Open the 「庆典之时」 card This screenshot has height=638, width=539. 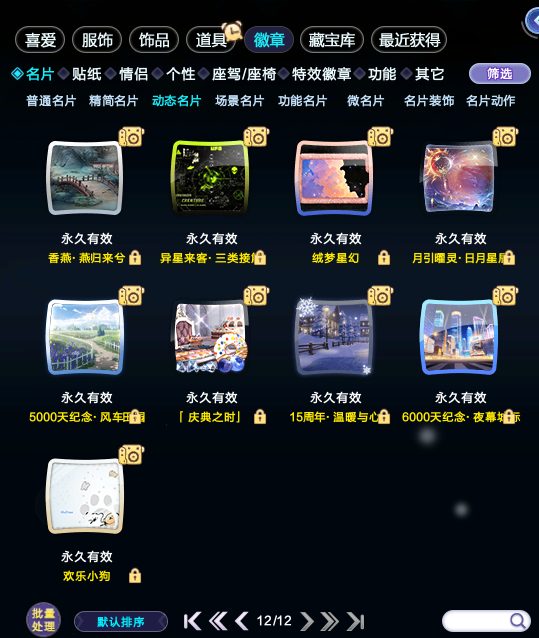(x=210, y=337)
